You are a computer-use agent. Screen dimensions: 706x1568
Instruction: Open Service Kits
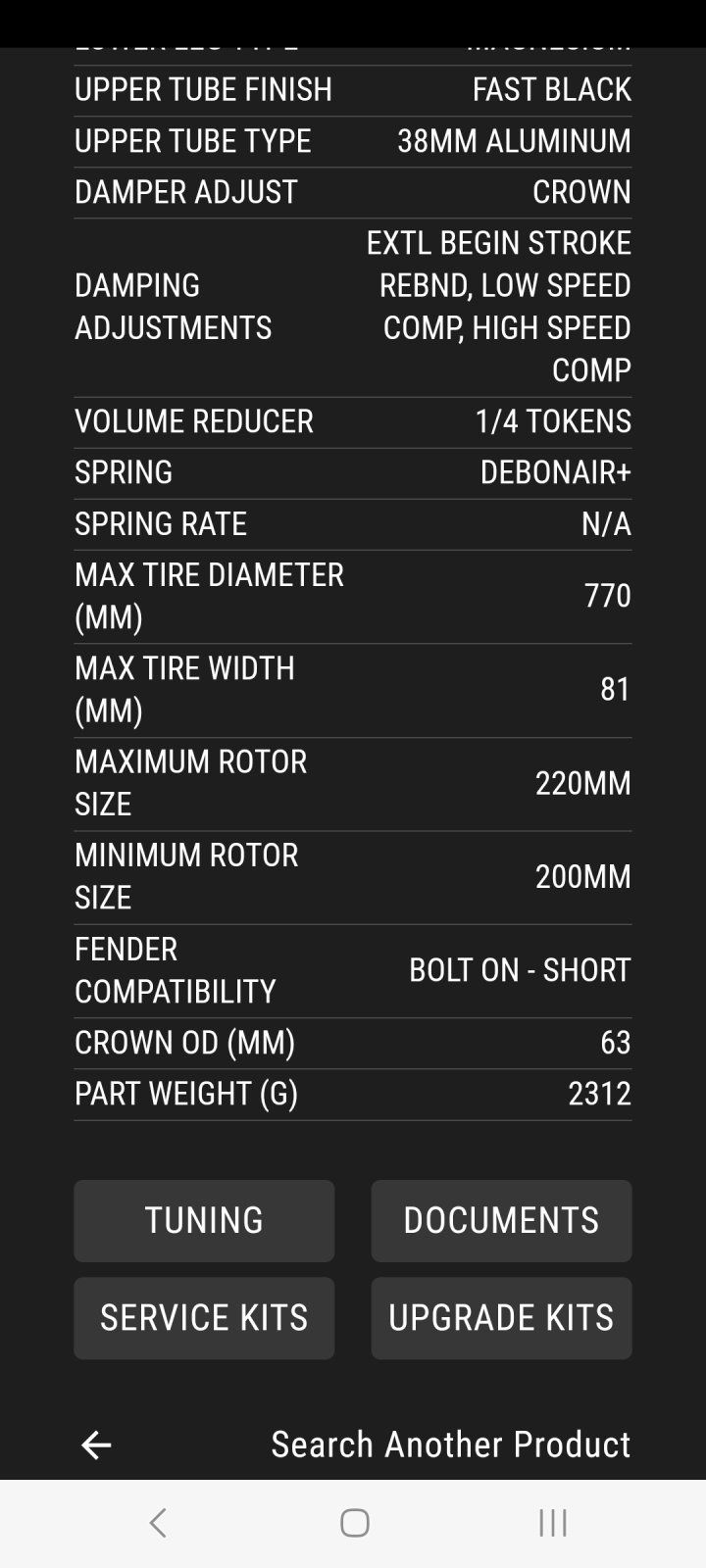[x=204, y=1317]
